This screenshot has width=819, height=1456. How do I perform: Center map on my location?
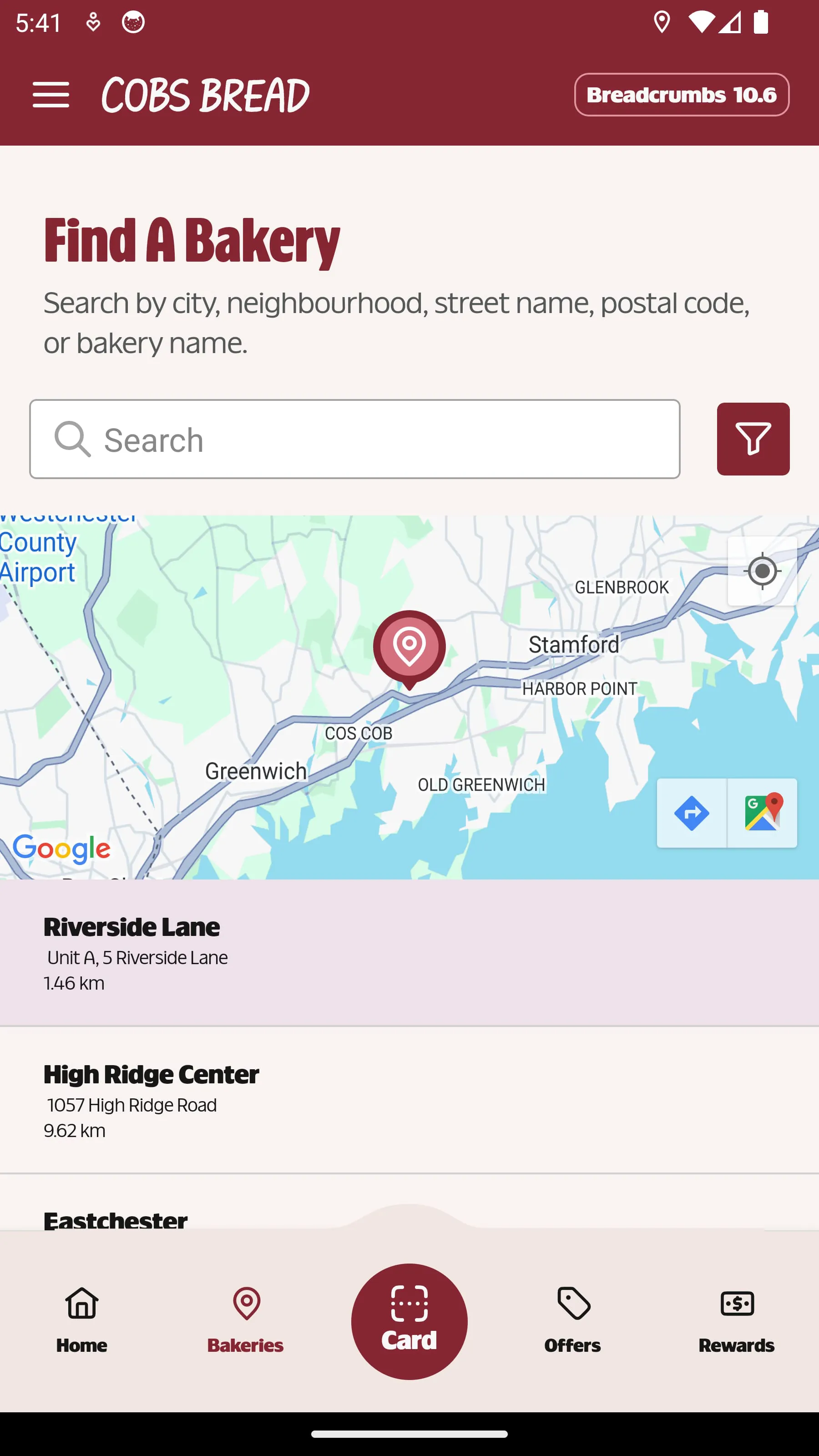tap(761, 571)
